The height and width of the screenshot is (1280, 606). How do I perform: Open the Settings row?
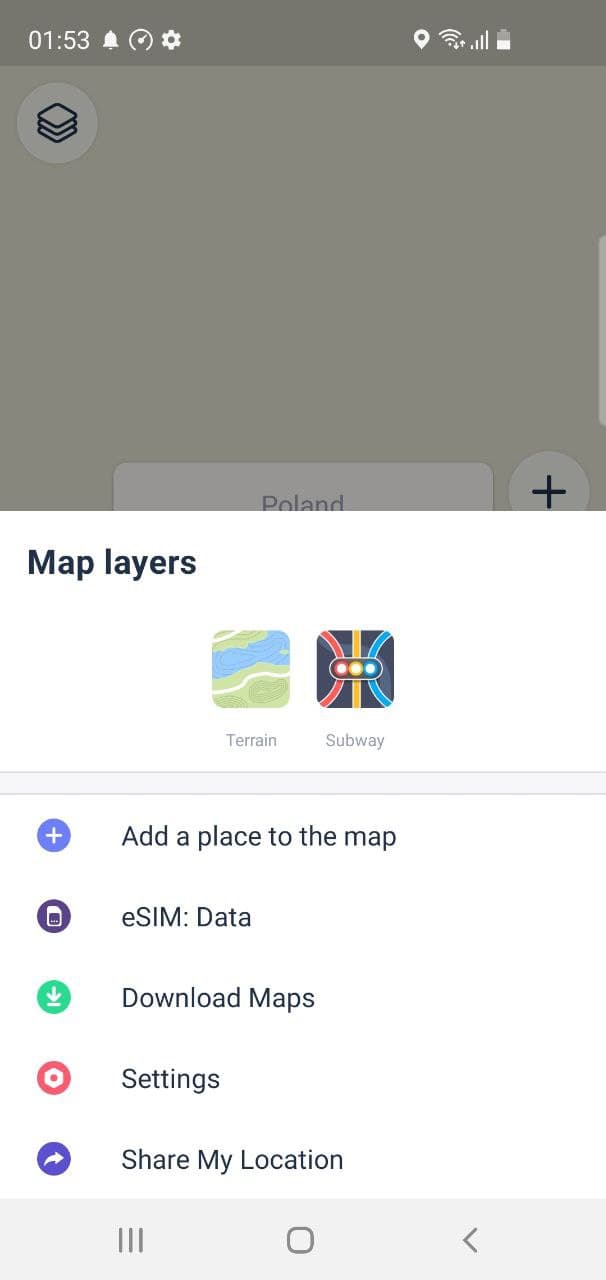pyautogui.click(x=170, y=1079)
